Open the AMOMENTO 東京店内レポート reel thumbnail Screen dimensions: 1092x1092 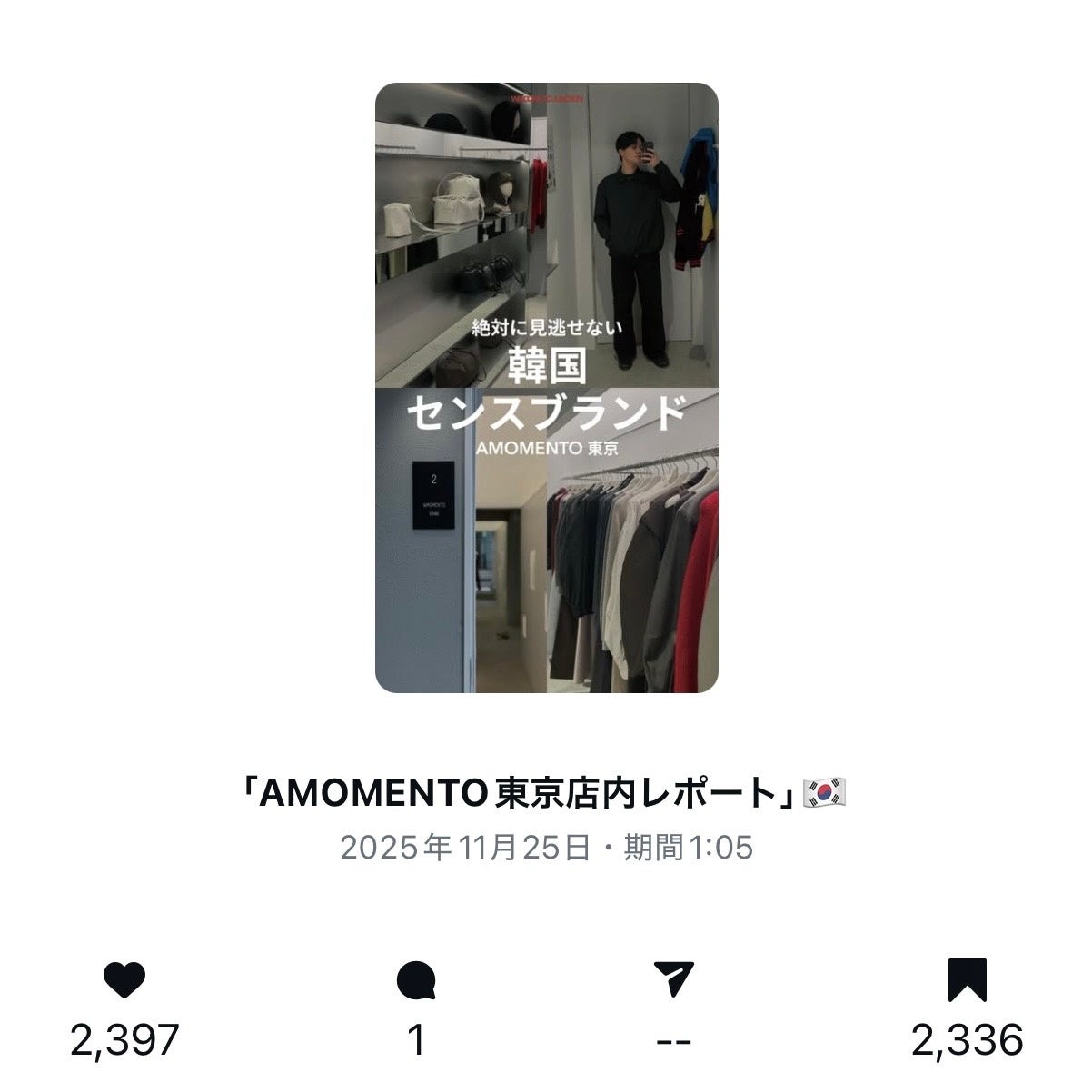546,388
